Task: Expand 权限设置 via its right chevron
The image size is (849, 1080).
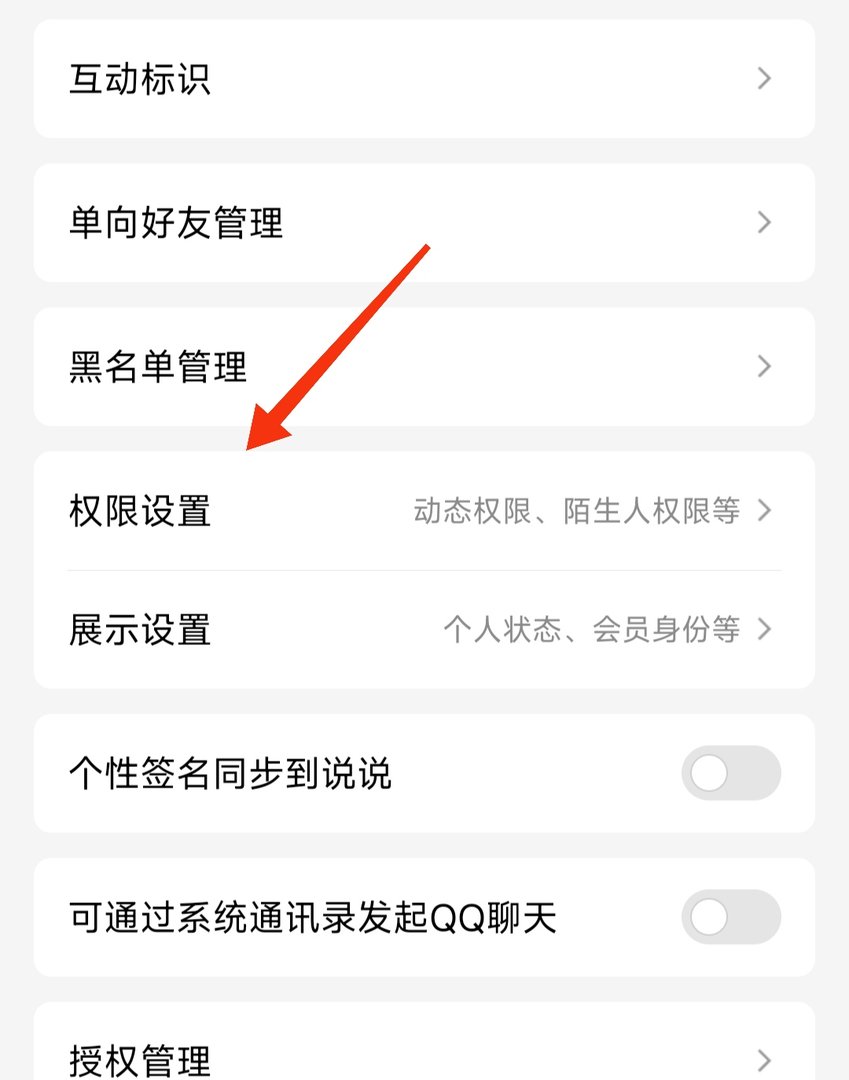Action: 766,511
